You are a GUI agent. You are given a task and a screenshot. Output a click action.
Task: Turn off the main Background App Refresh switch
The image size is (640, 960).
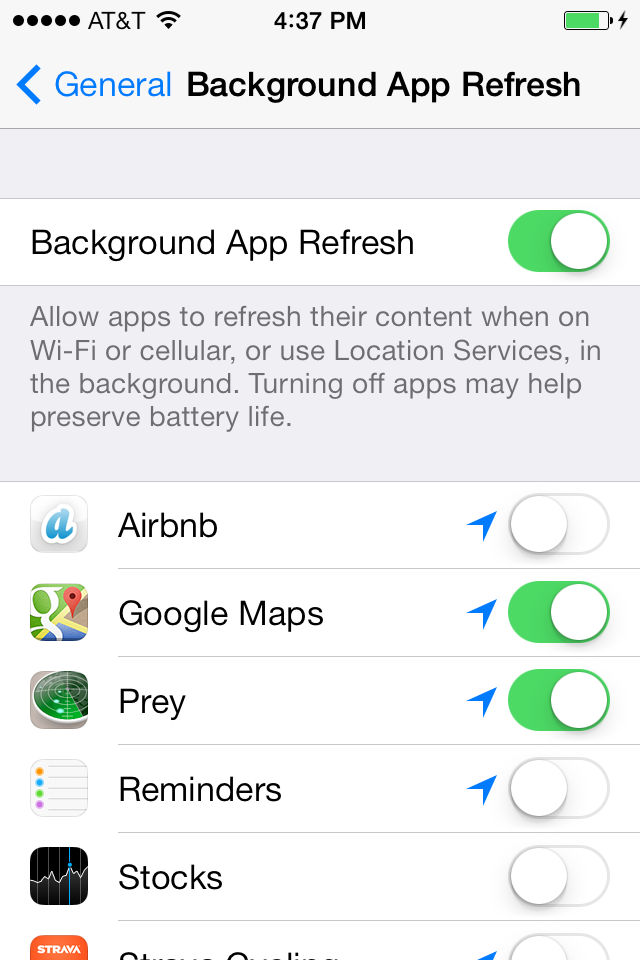pos(558,242)
